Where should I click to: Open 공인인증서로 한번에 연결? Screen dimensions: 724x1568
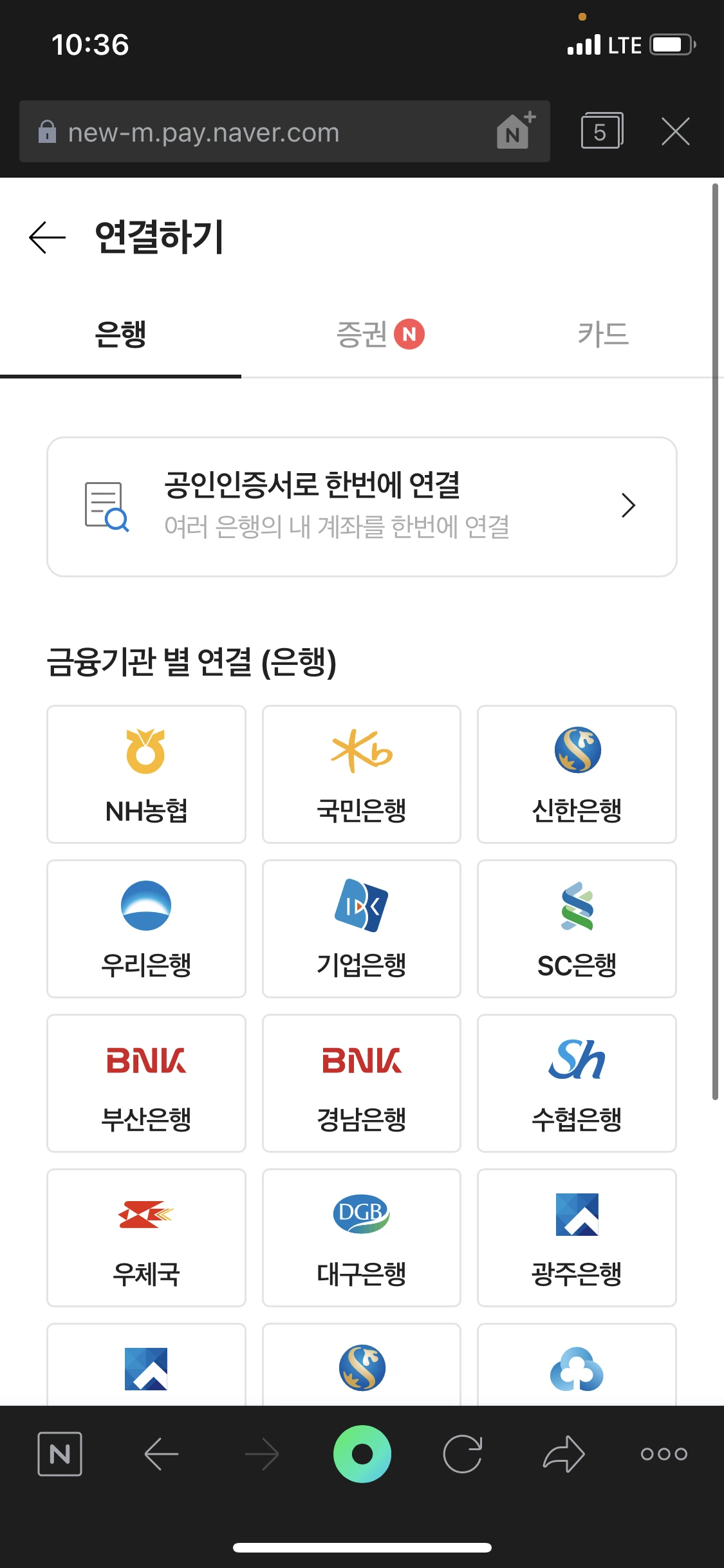[362, 507]
